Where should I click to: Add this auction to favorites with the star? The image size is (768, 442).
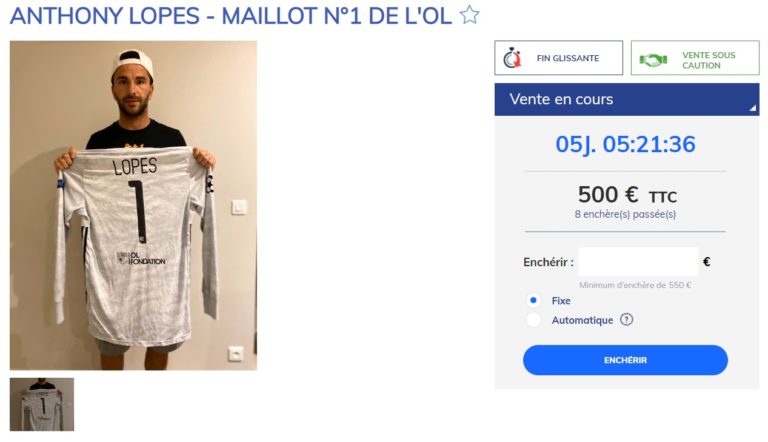(470, 15)
